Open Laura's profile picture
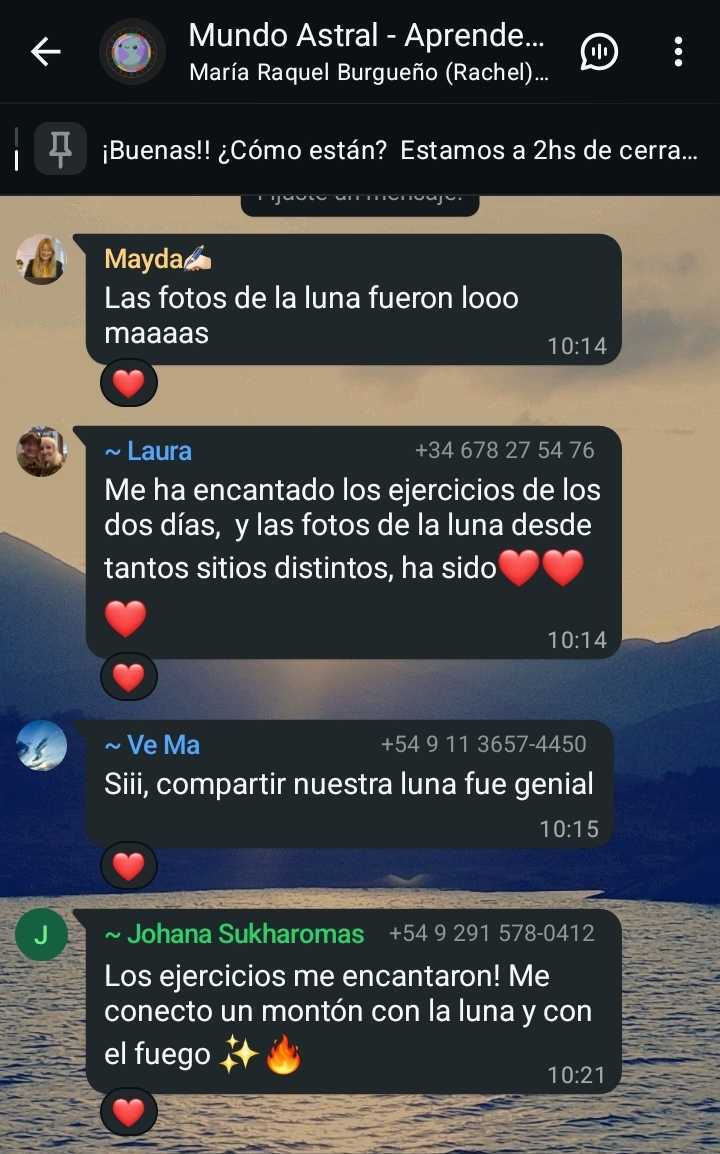Viewport: 720px width, 1154px height. (41, 452)
